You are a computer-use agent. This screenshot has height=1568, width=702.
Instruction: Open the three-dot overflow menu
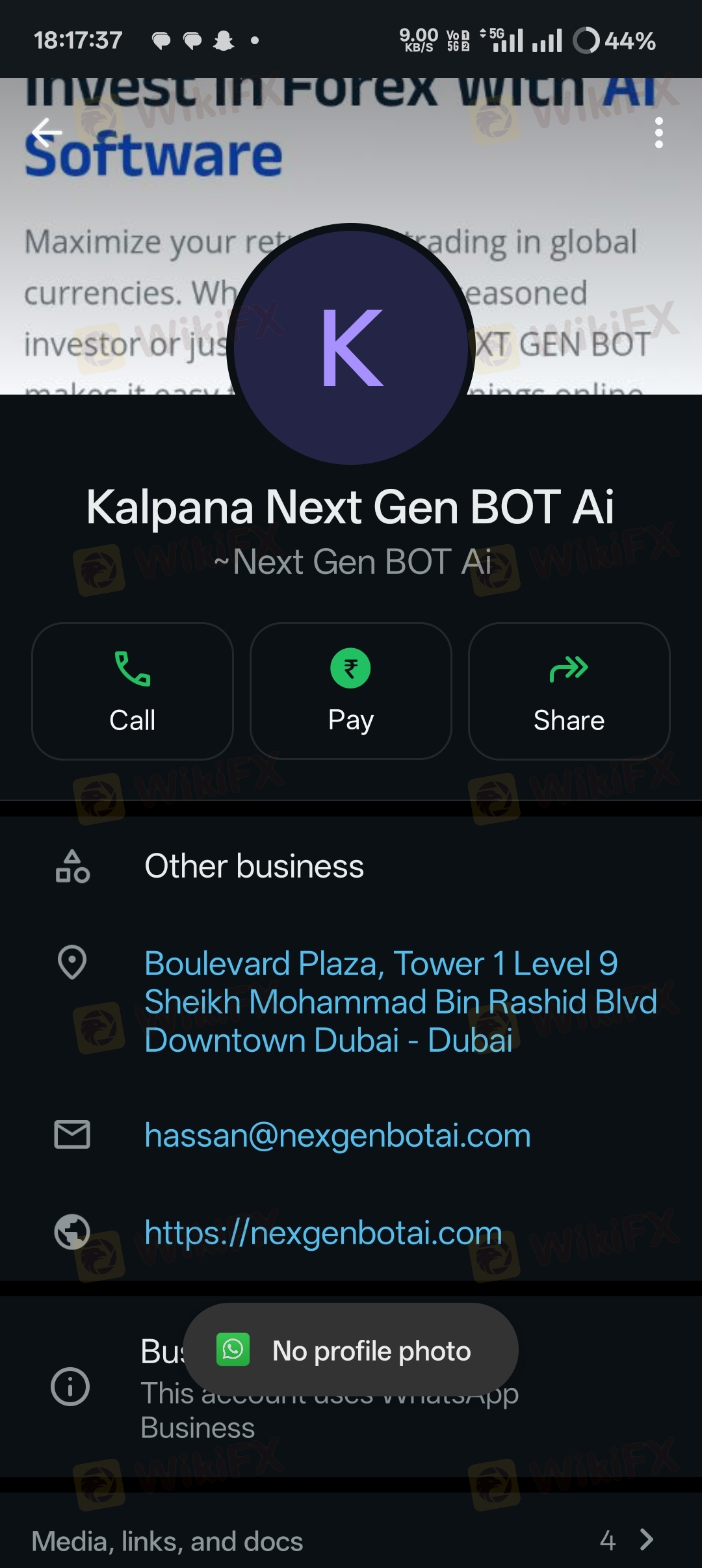(x=658, y=133)
